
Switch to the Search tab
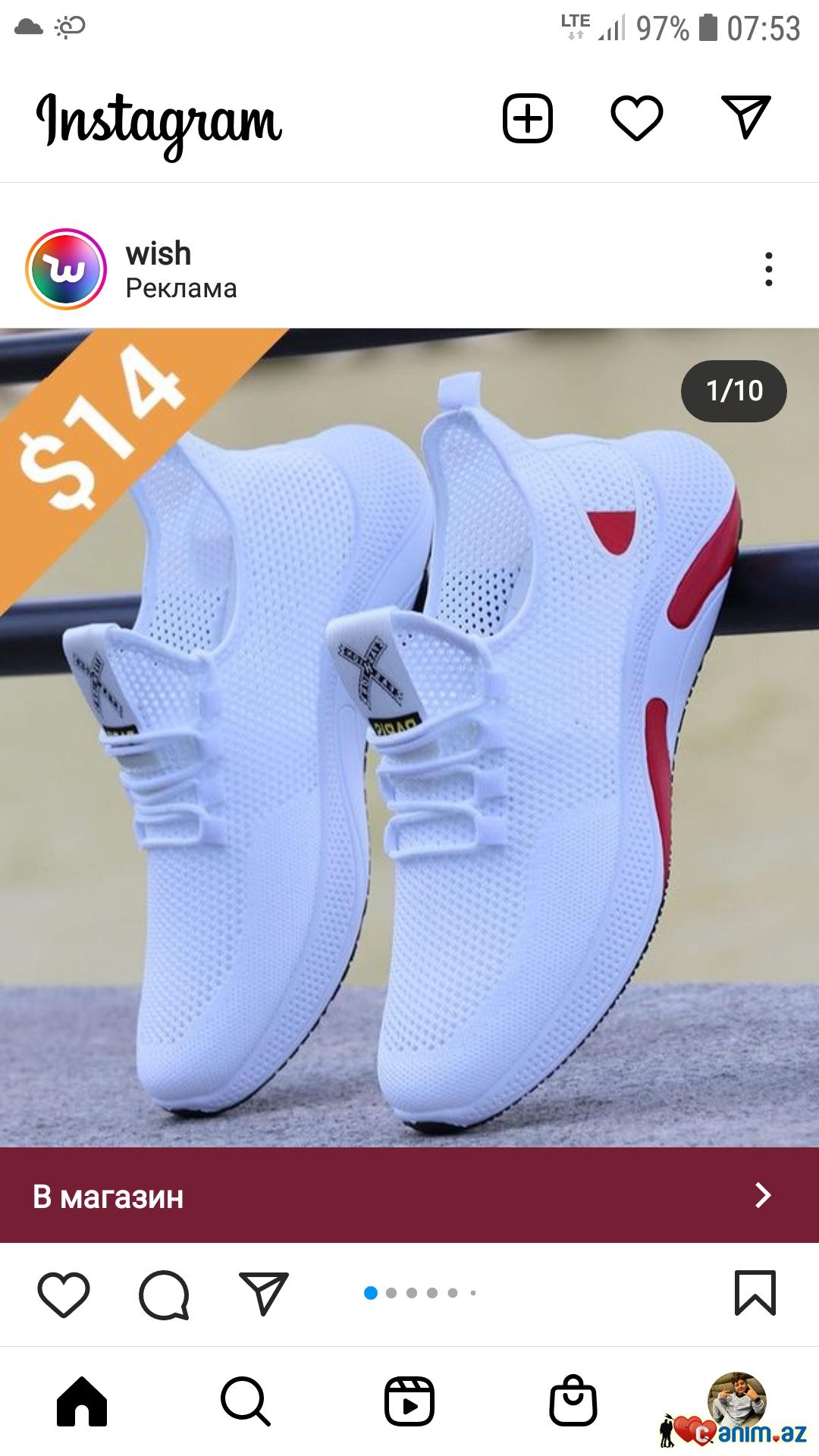(x=245, y=1401)
